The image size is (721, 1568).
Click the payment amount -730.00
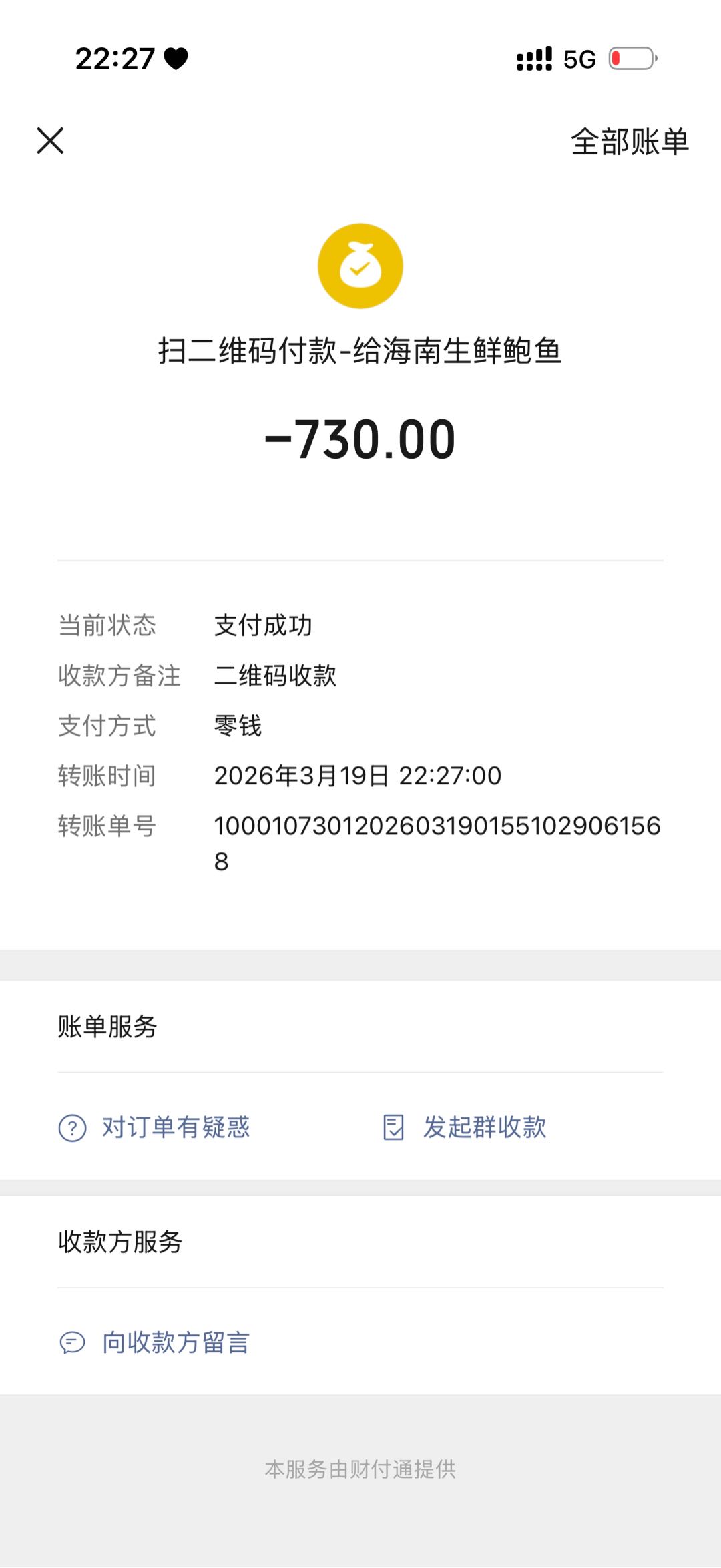360,439
